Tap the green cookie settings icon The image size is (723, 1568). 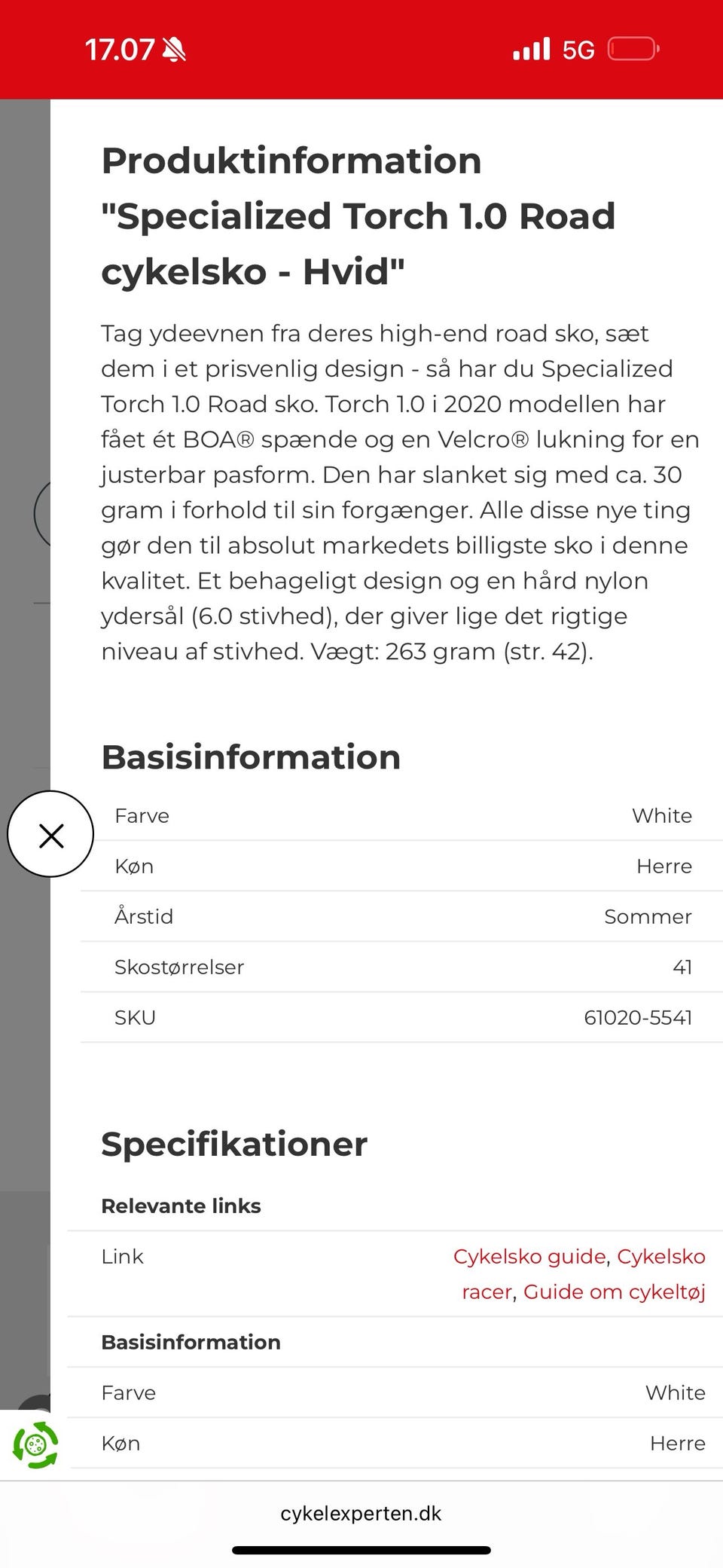click(x=35, y=1444)
